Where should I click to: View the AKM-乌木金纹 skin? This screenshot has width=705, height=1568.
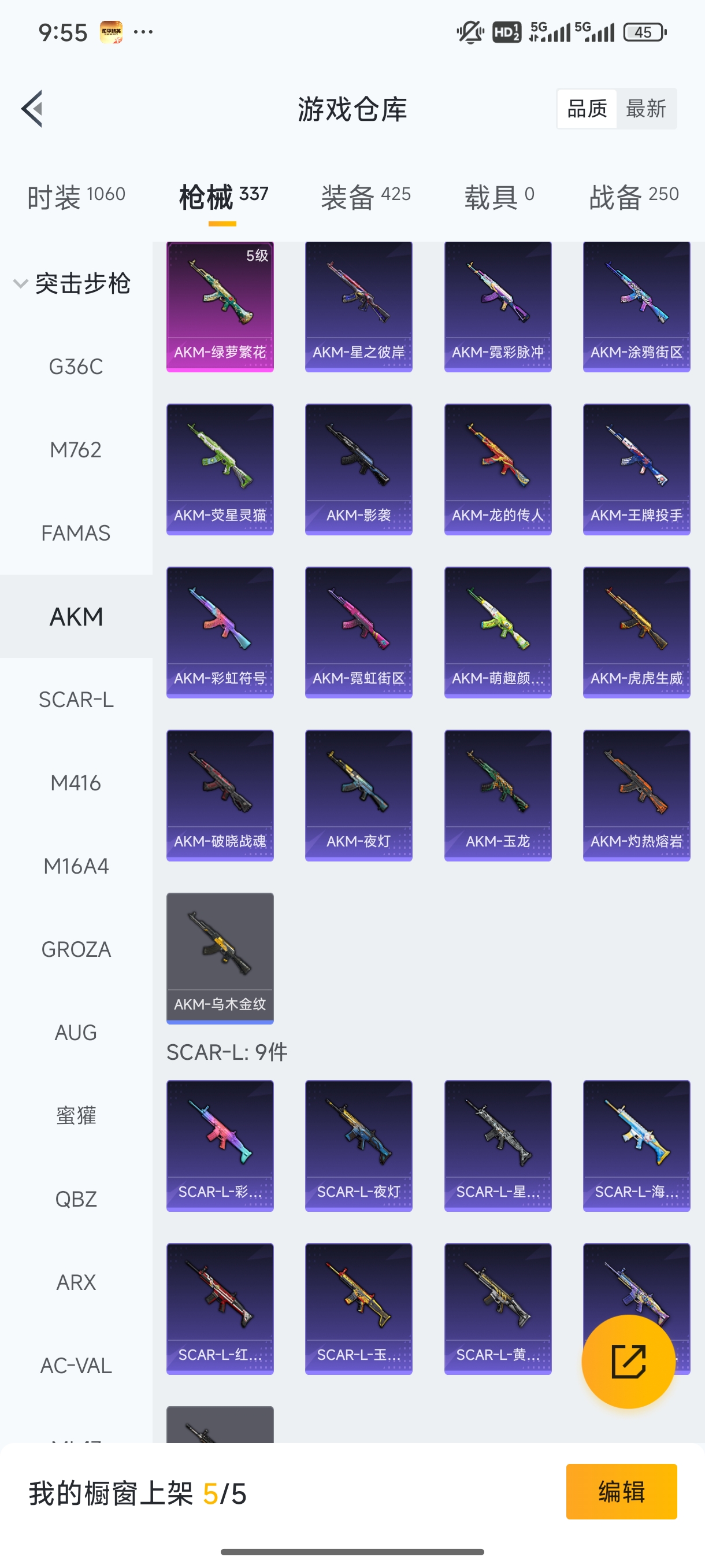[220, 958]
